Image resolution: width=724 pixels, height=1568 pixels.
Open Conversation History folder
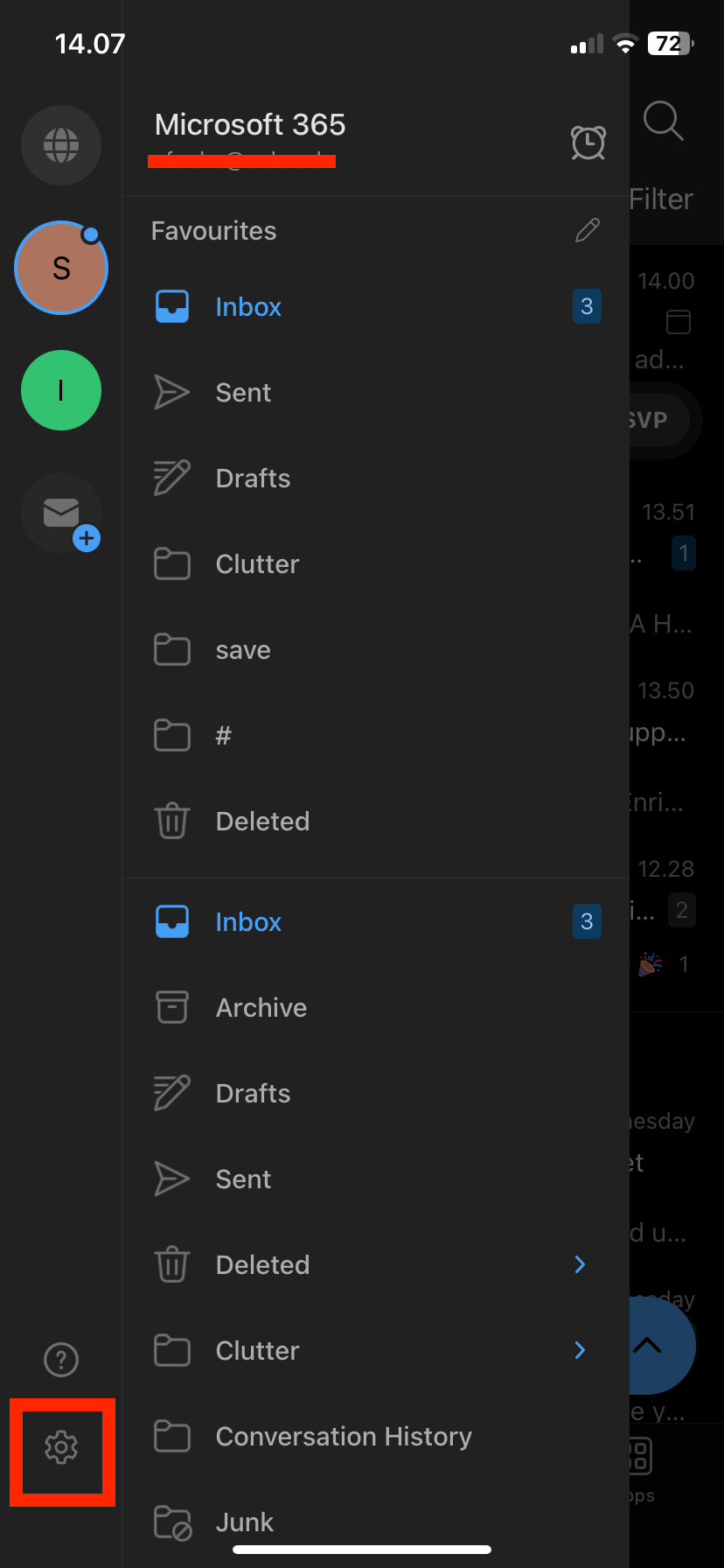[376, 1437]
